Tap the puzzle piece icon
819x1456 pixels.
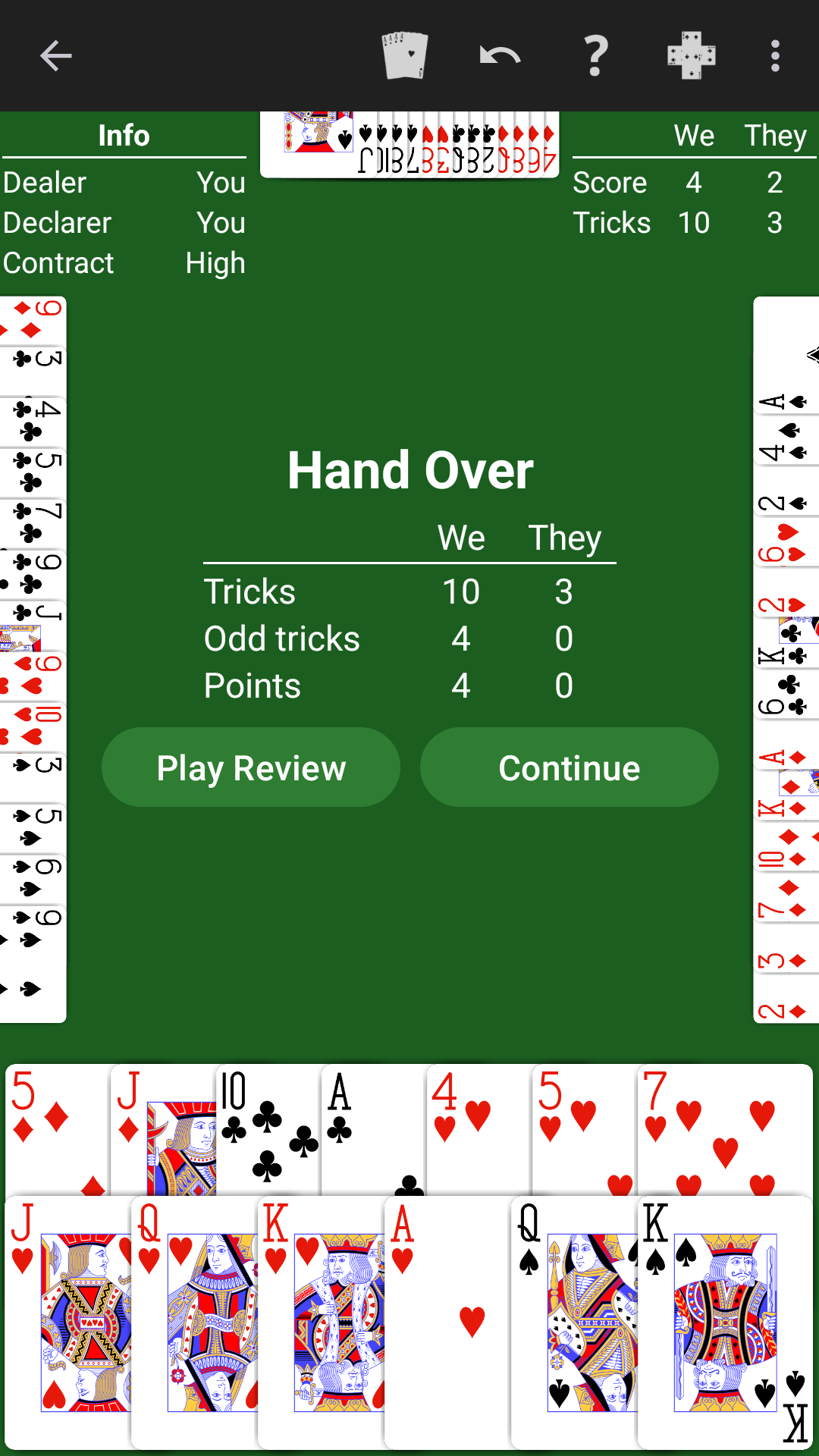pyautogui.click(x=691, y=56)
